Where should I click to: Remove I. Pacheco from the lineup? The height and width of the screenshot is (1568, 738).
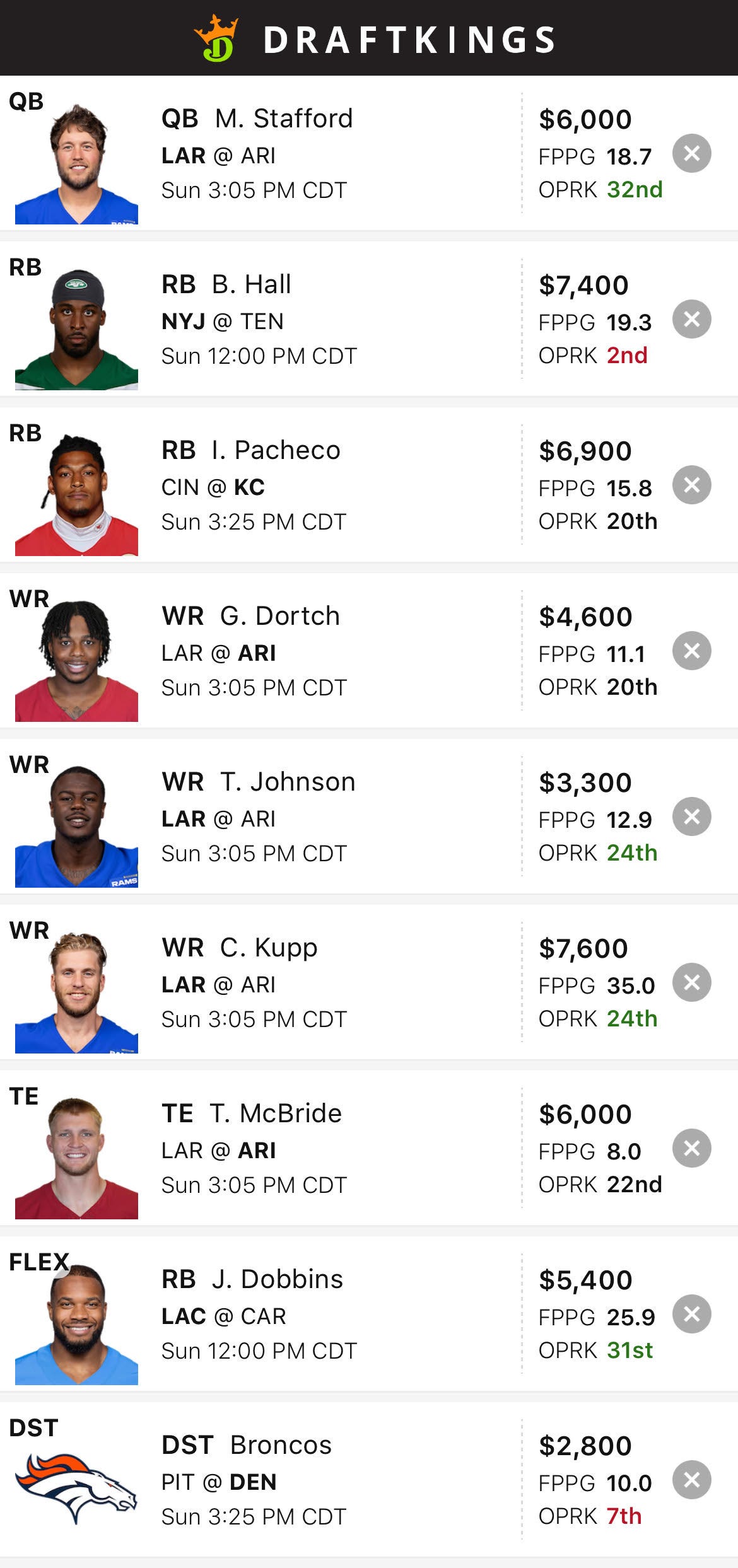point(691,485)
